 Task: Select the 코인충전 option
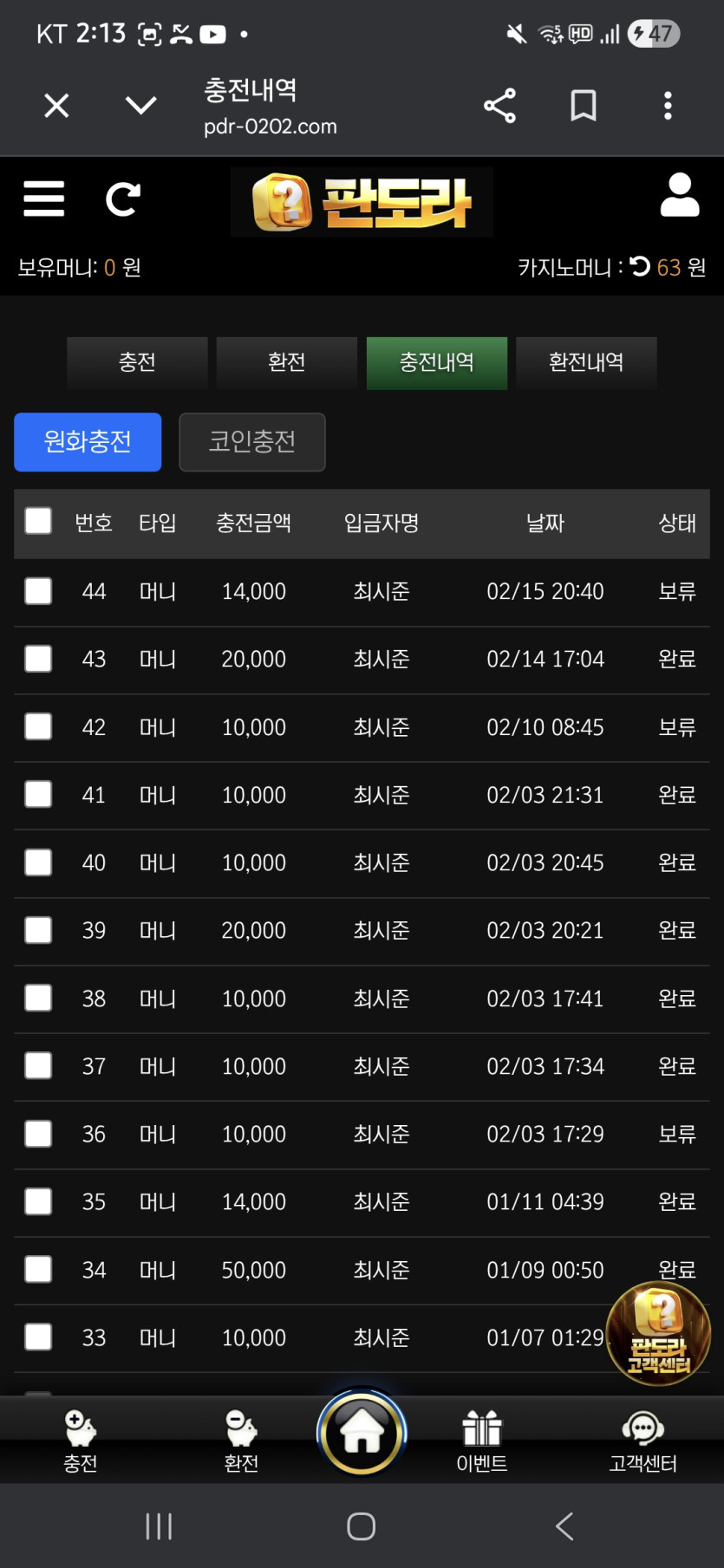(252, 442)
